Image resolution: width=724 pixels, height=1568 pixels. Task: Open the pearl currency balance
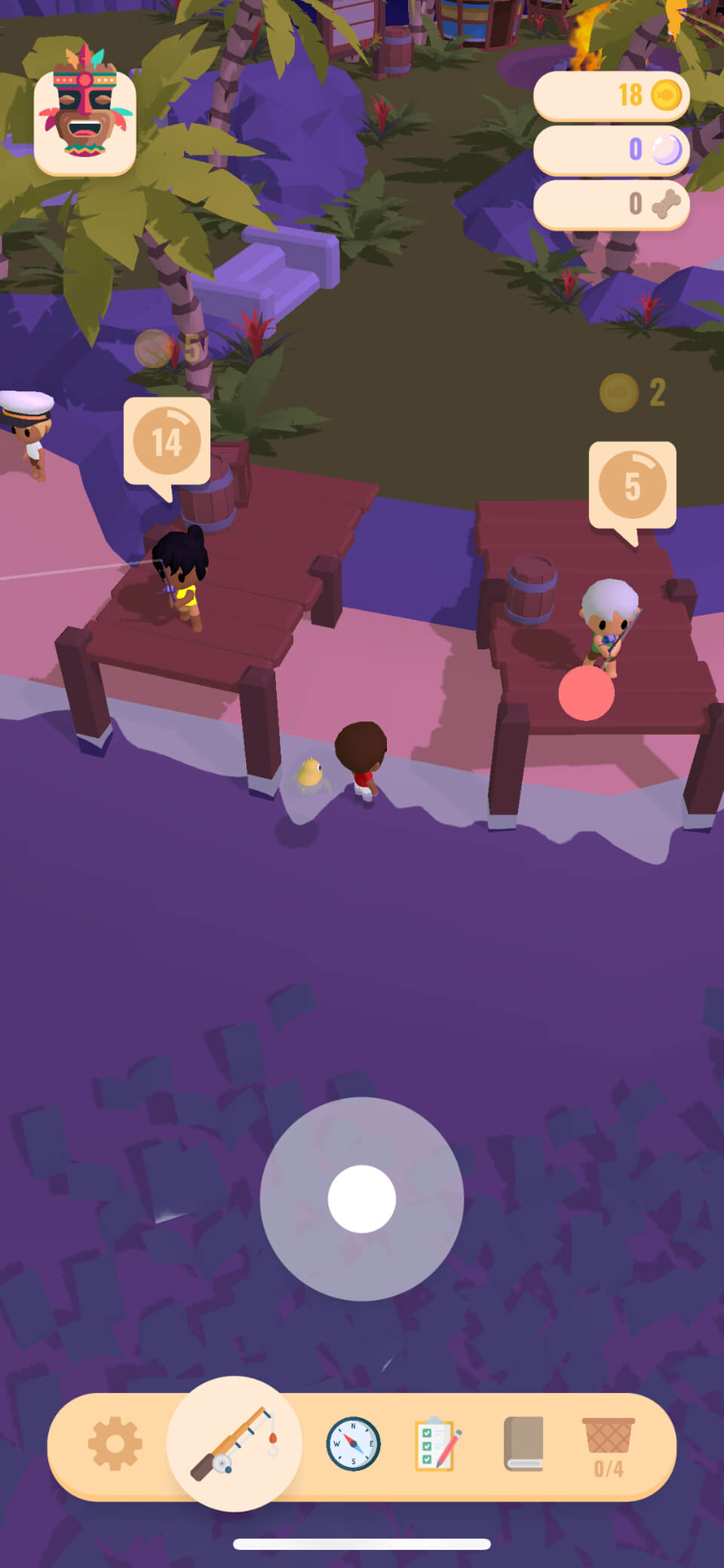pyautogui.click(x=612, y=149)
